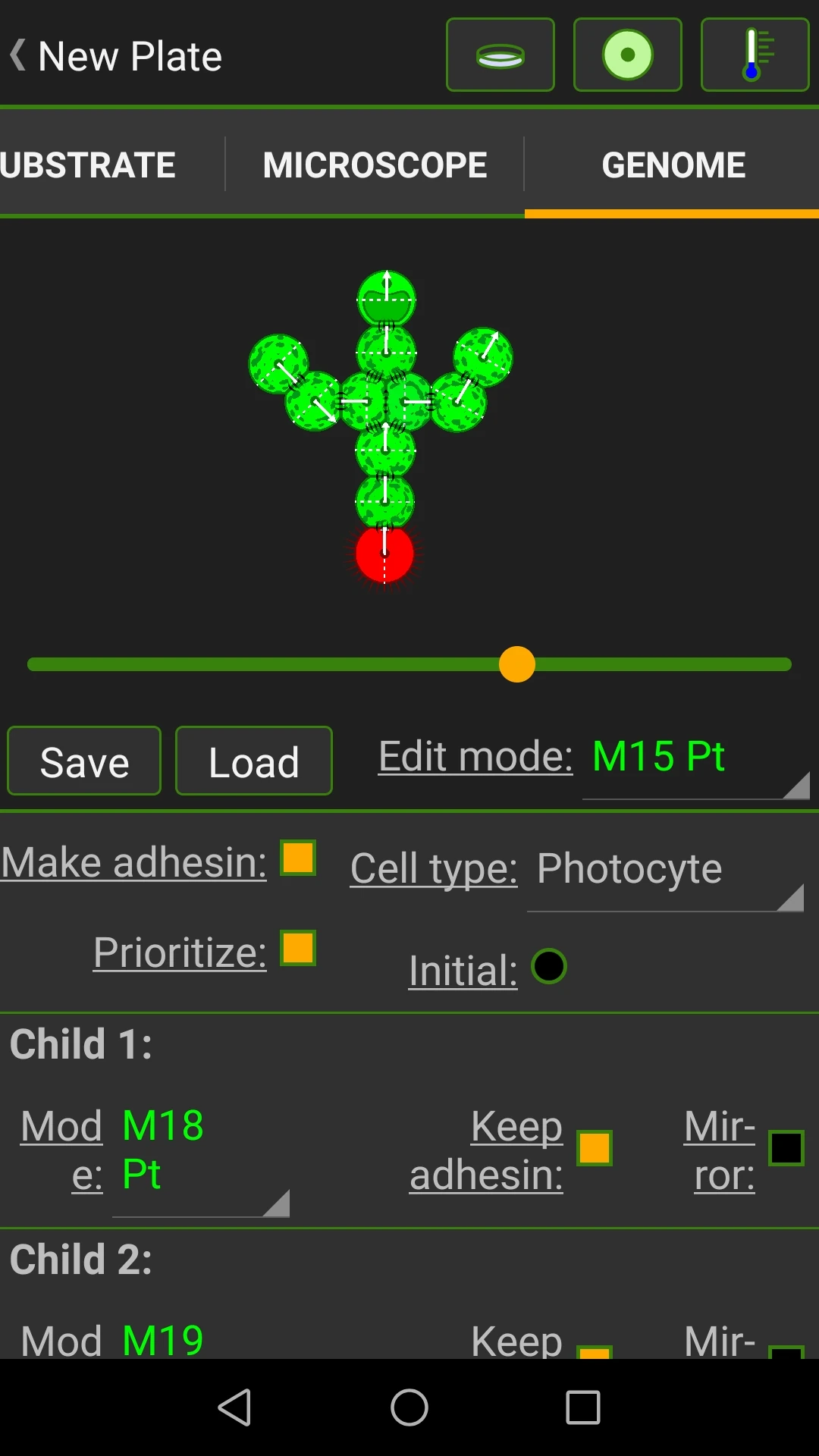Load a saved genome

click(253, 761)
